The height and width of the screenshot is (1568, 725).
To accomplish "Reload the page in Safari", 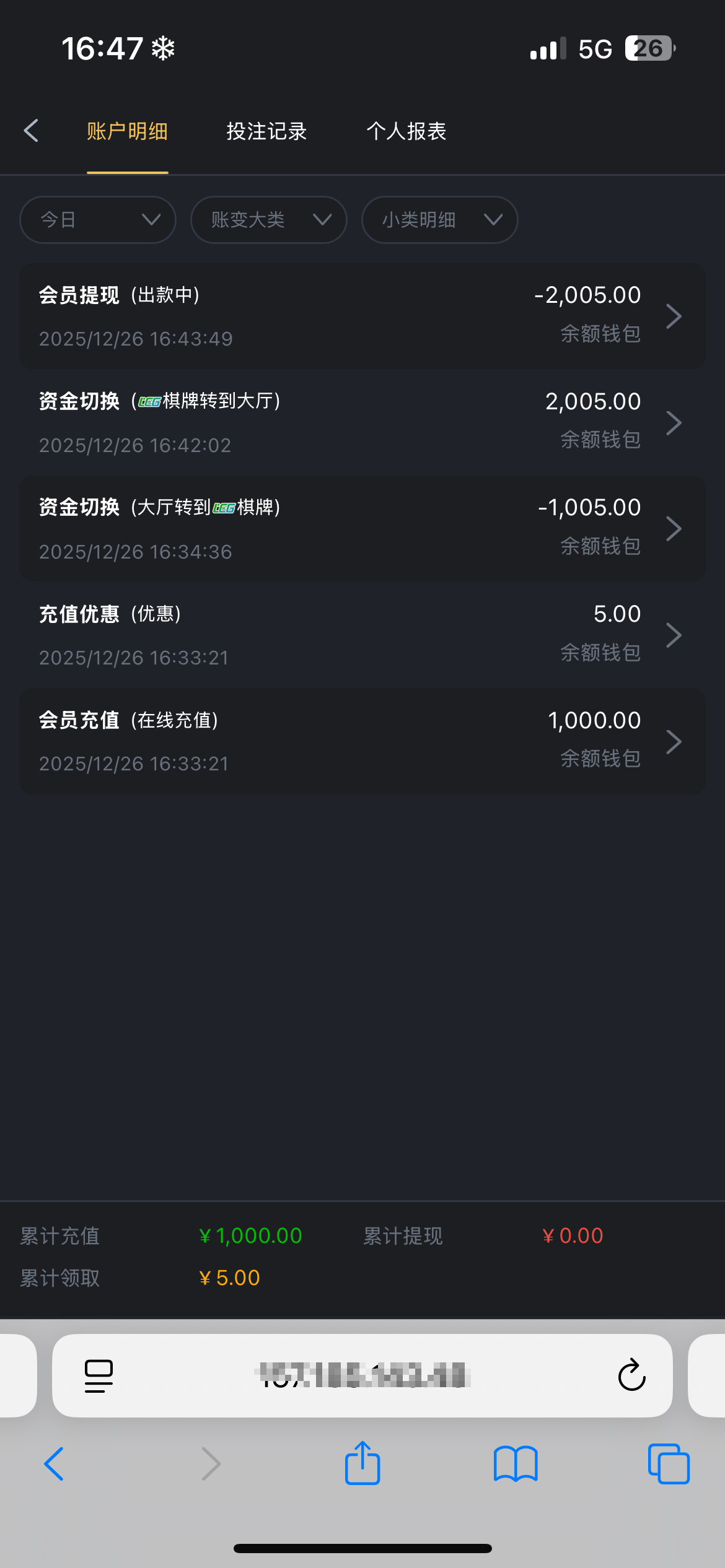I will (631, 1376).
